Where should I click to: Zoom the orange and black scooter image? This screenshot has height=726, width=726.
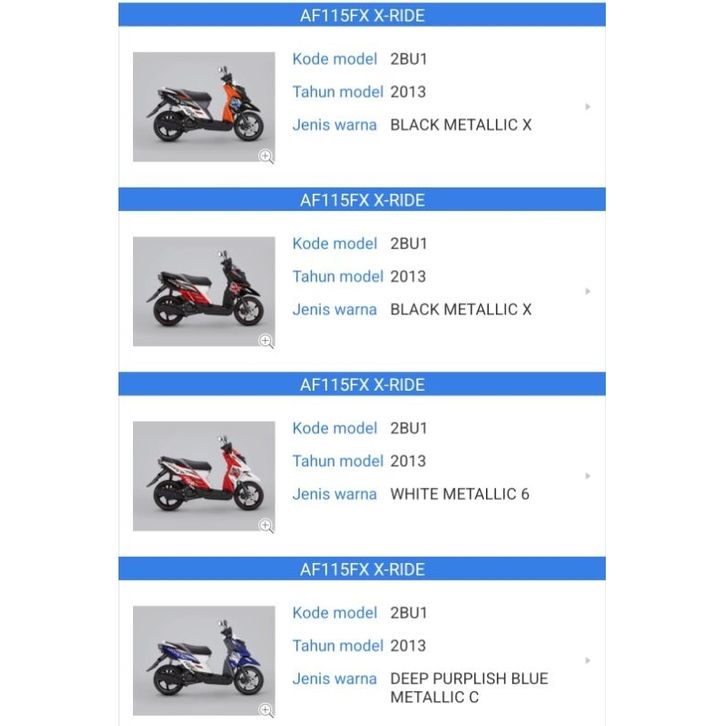click(x=266, y=156)
